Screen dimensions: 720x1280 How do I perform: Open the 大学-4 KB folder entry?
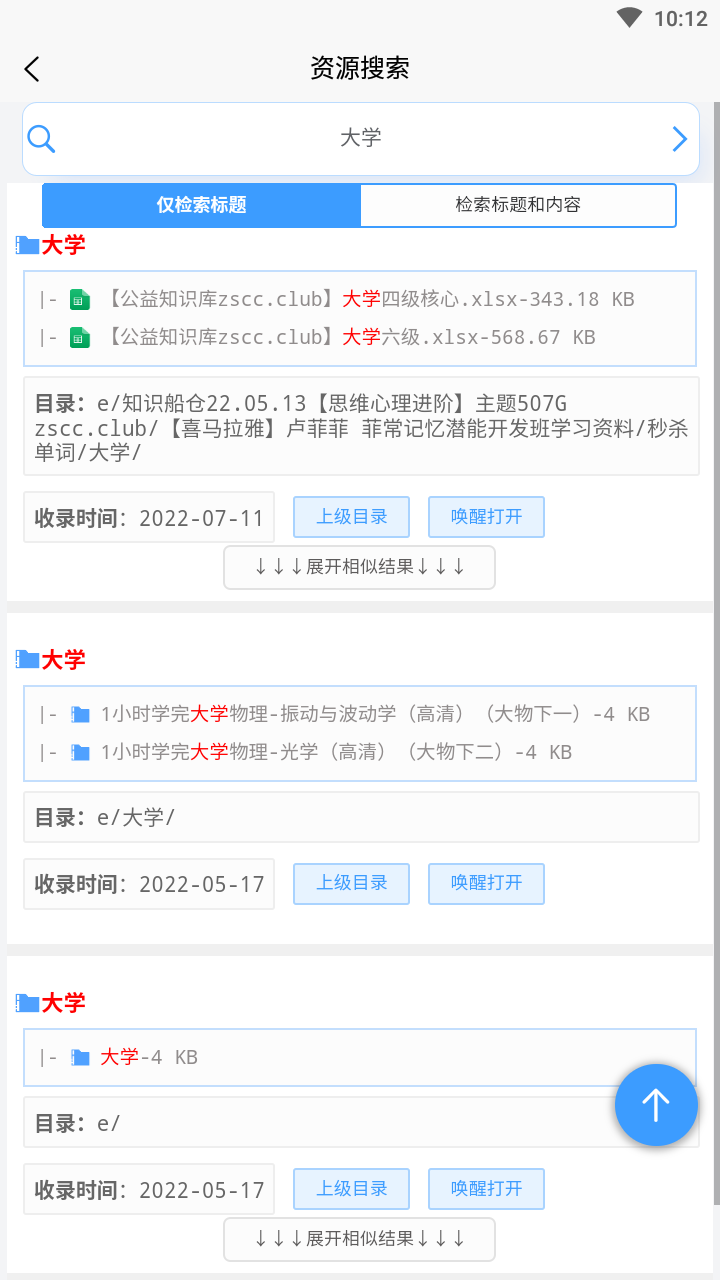point(118,1057)
